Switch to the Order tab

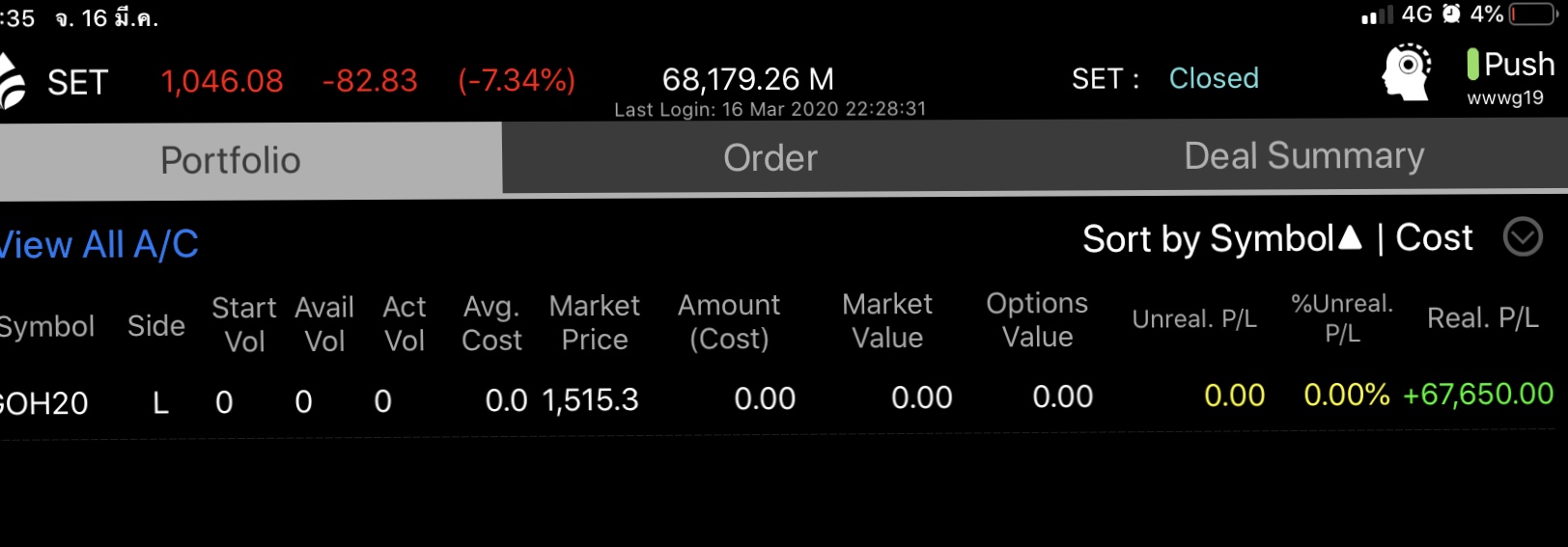[770, 158]
